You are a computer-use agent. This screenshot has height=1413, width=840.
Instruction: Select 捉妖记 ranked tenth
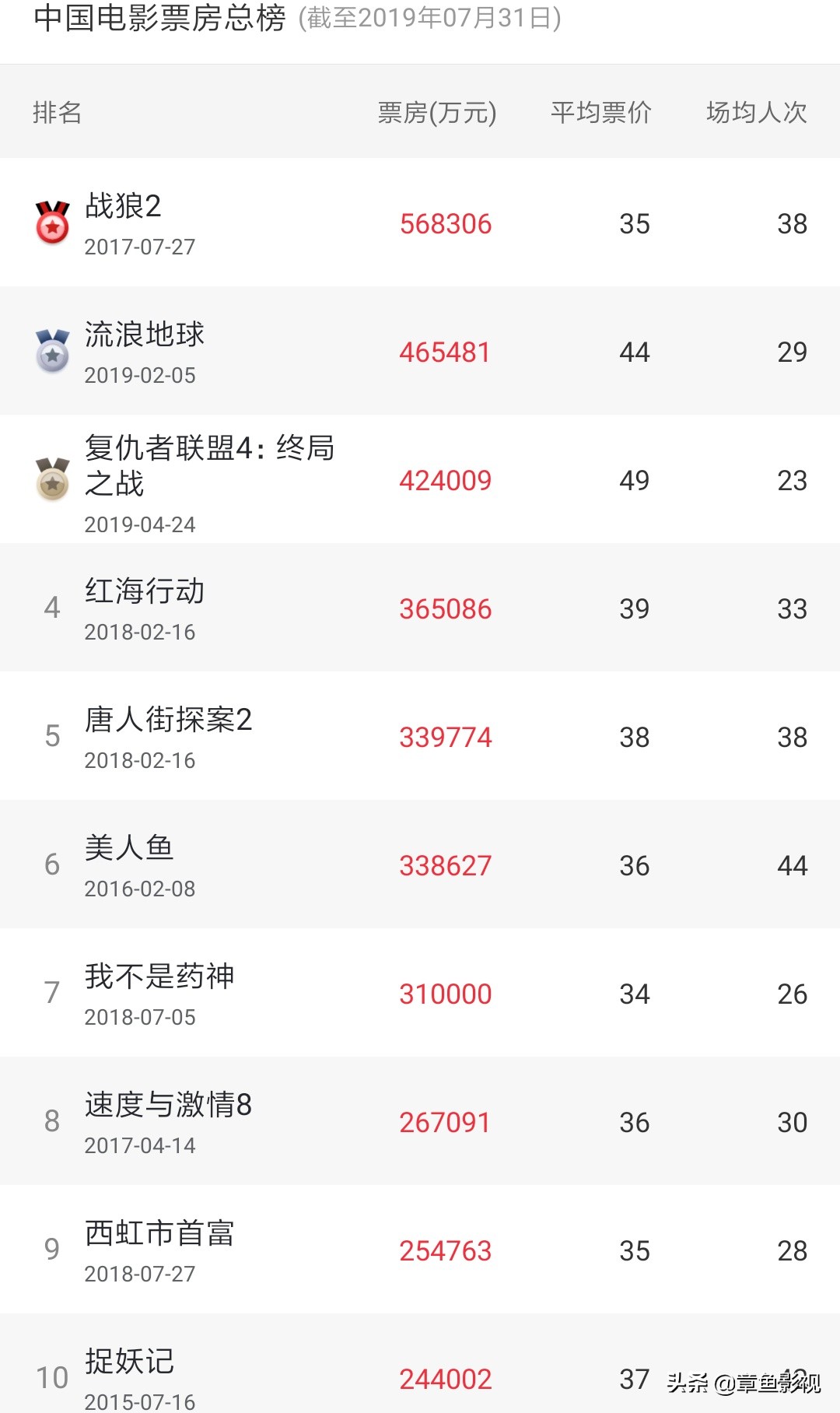pos(420,1363)
